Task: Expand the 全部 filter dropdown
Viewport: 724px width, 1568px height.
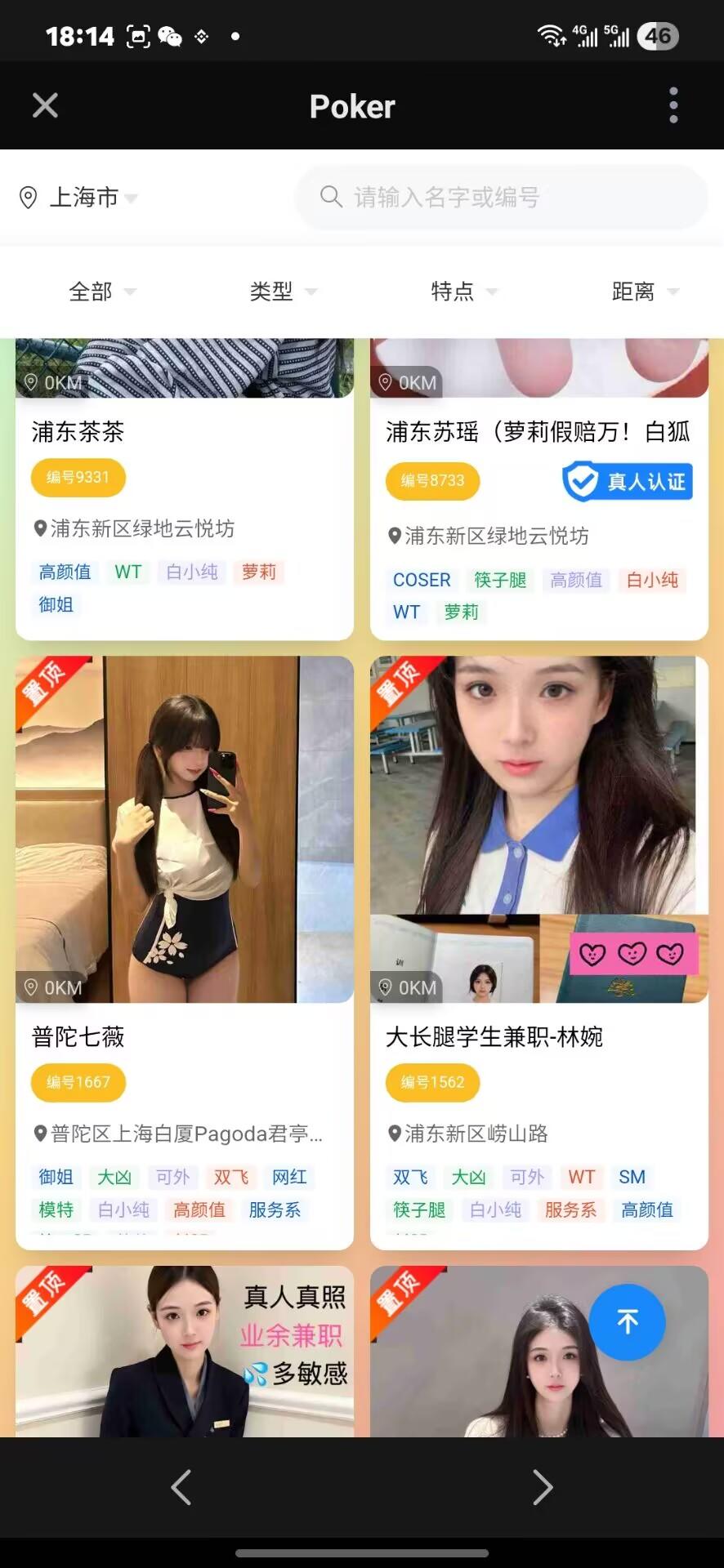Action: [101, 292]
